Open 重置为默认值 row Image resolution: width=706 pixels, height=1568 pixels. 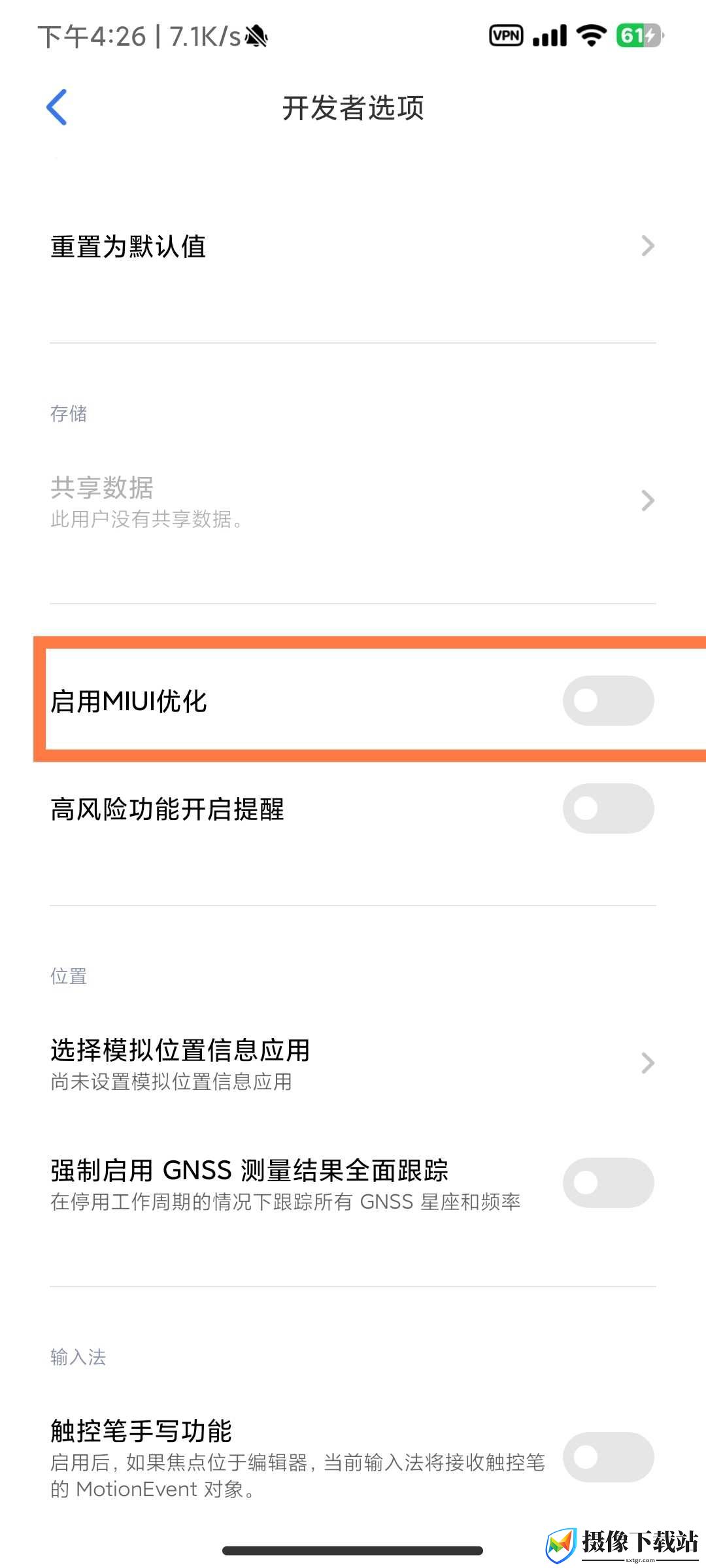pos(353,246)
